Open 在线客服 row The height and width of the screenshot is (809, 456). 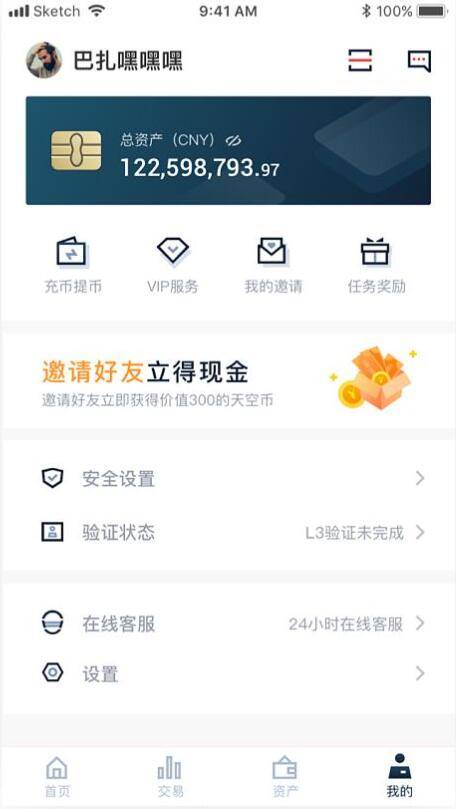pyautogui.click(x=228, y=624)
